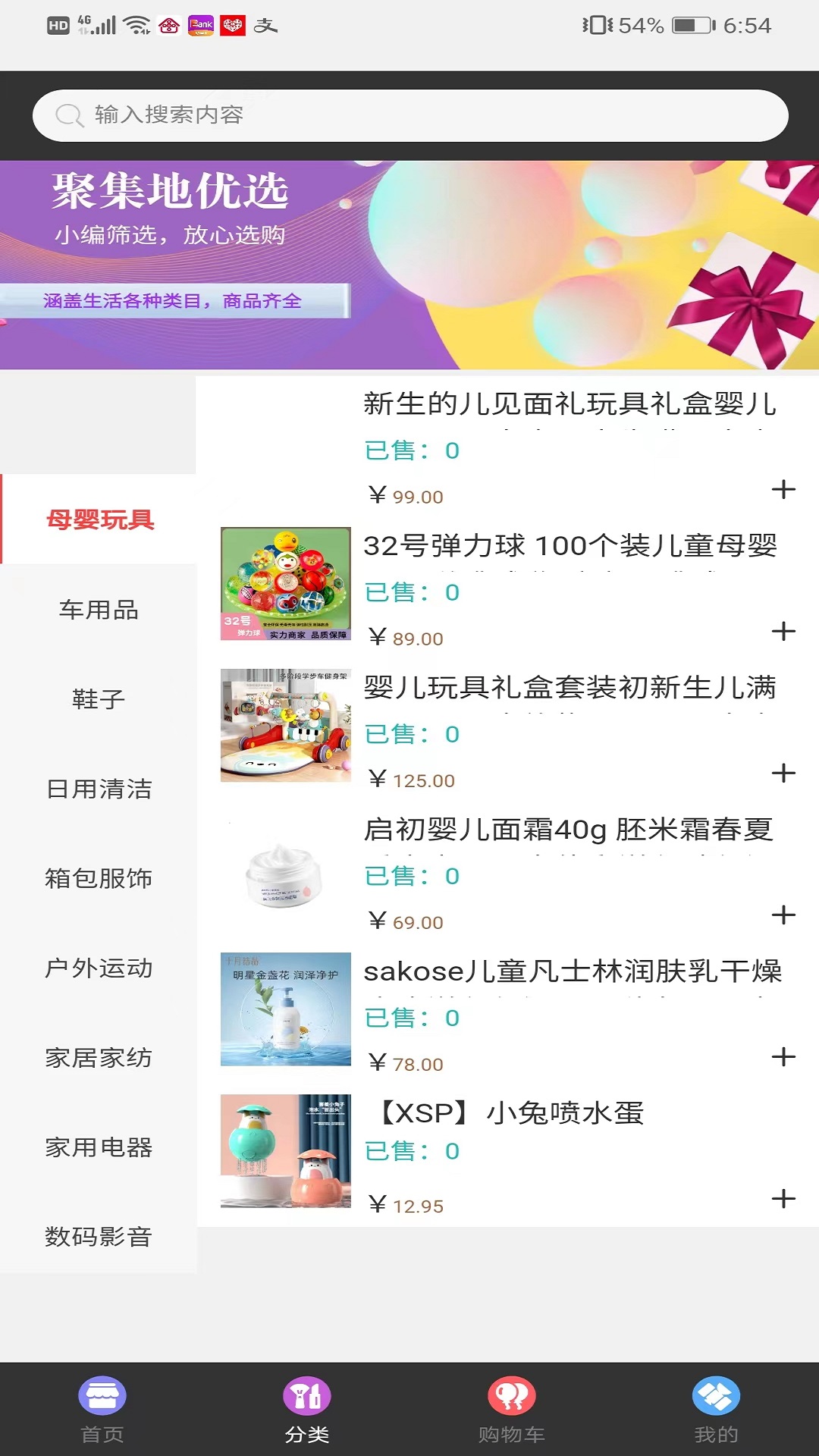819x1456 pixels.
Task: Open the 车用品 category
Action: tap(99, 610)
